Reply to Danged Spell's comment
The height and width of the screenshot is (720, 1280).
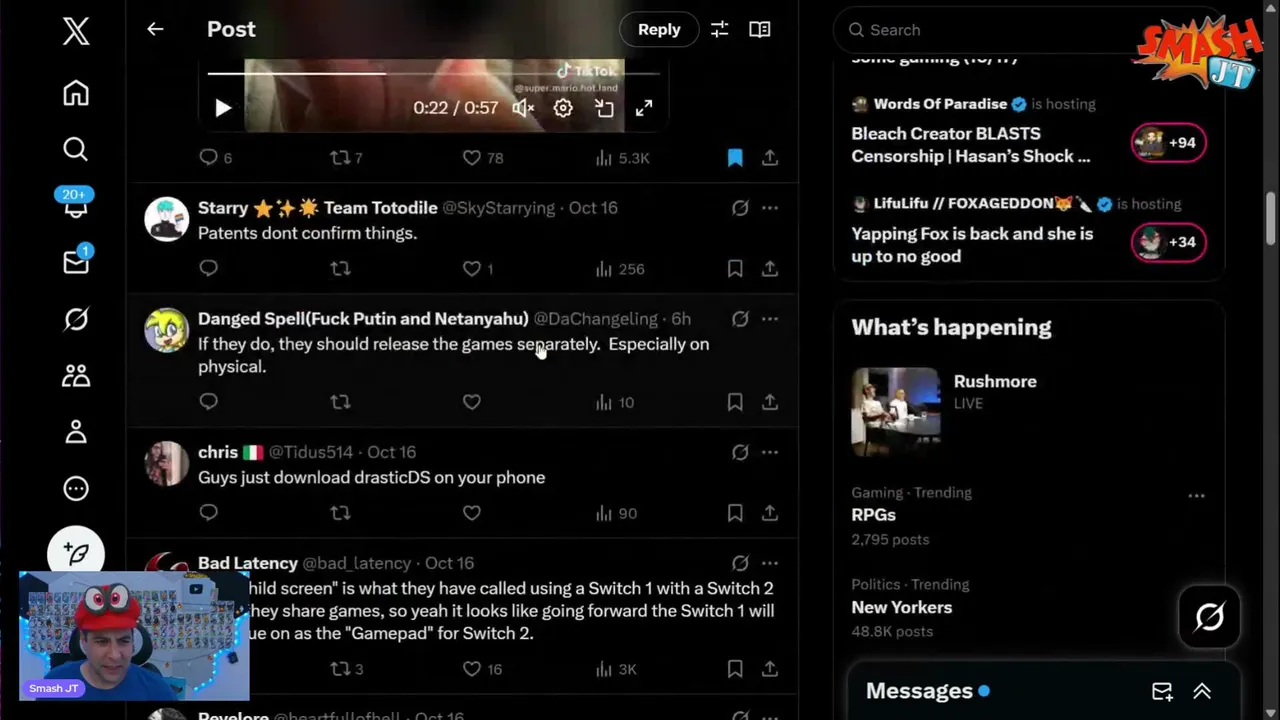[208, 402]
